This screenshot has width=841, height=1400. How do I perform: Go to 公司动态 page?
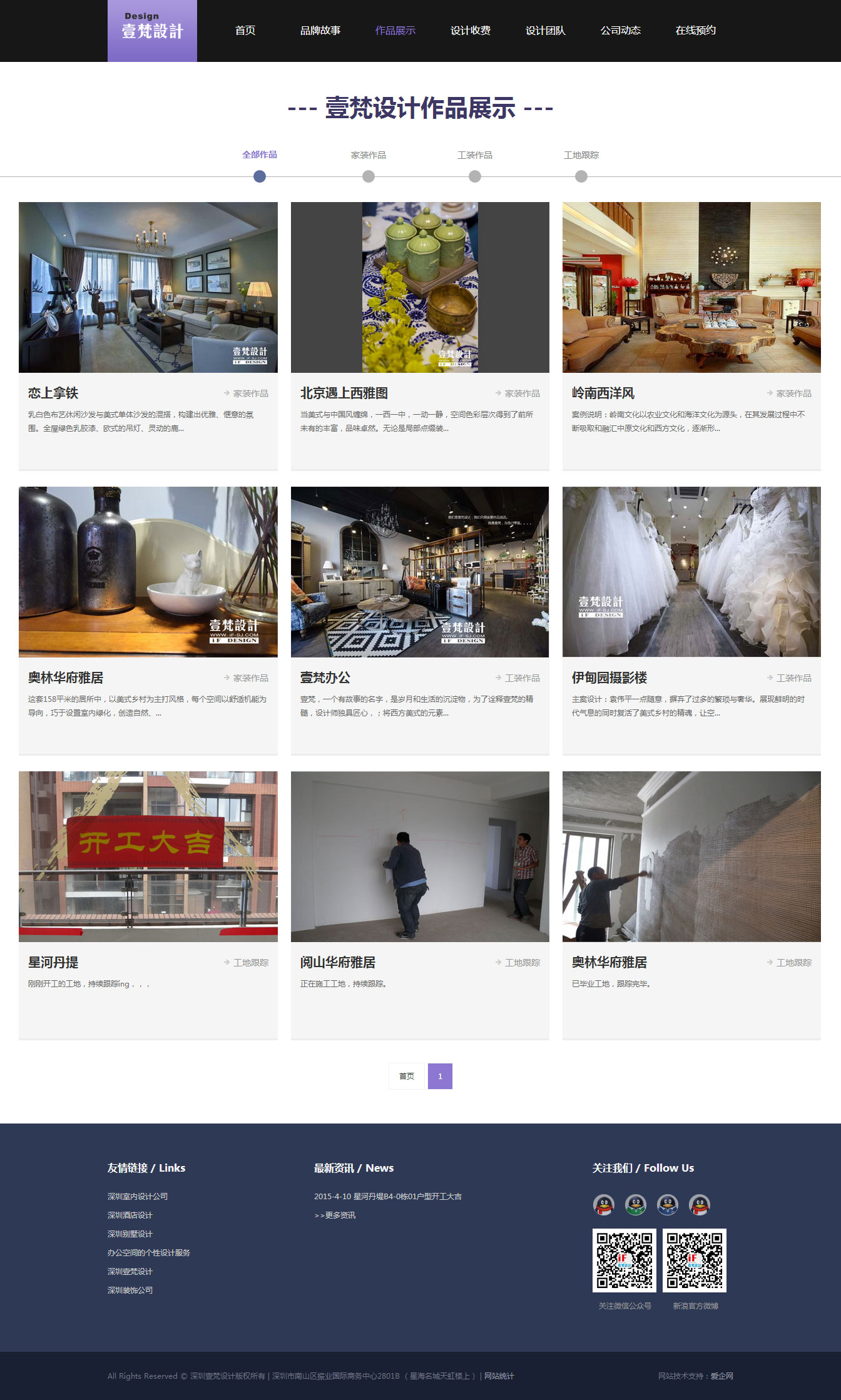click(x=620, y=31)
